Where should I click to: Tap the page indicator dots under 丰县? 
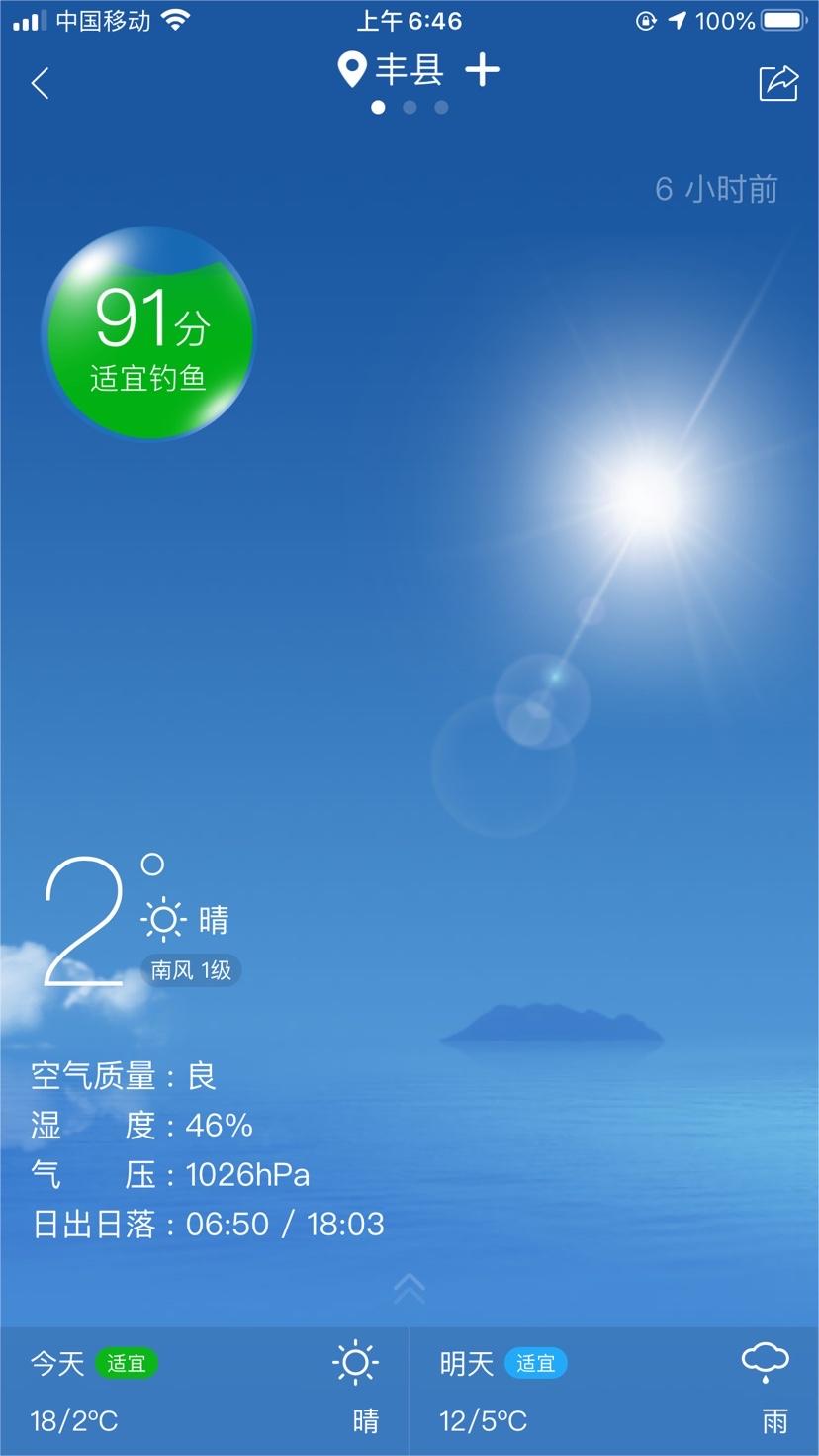409,107
